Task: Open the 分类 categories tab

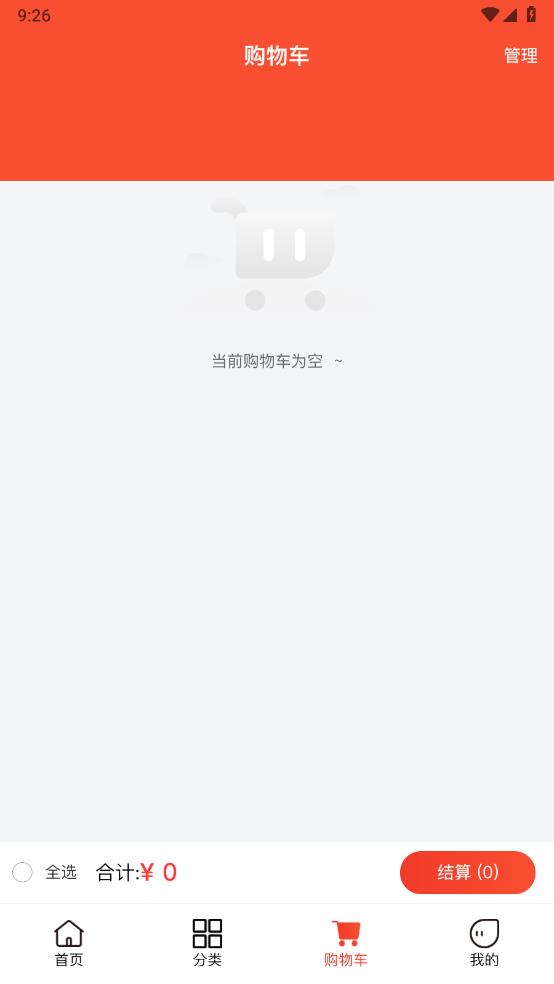Action: click(x=208, y=943)
